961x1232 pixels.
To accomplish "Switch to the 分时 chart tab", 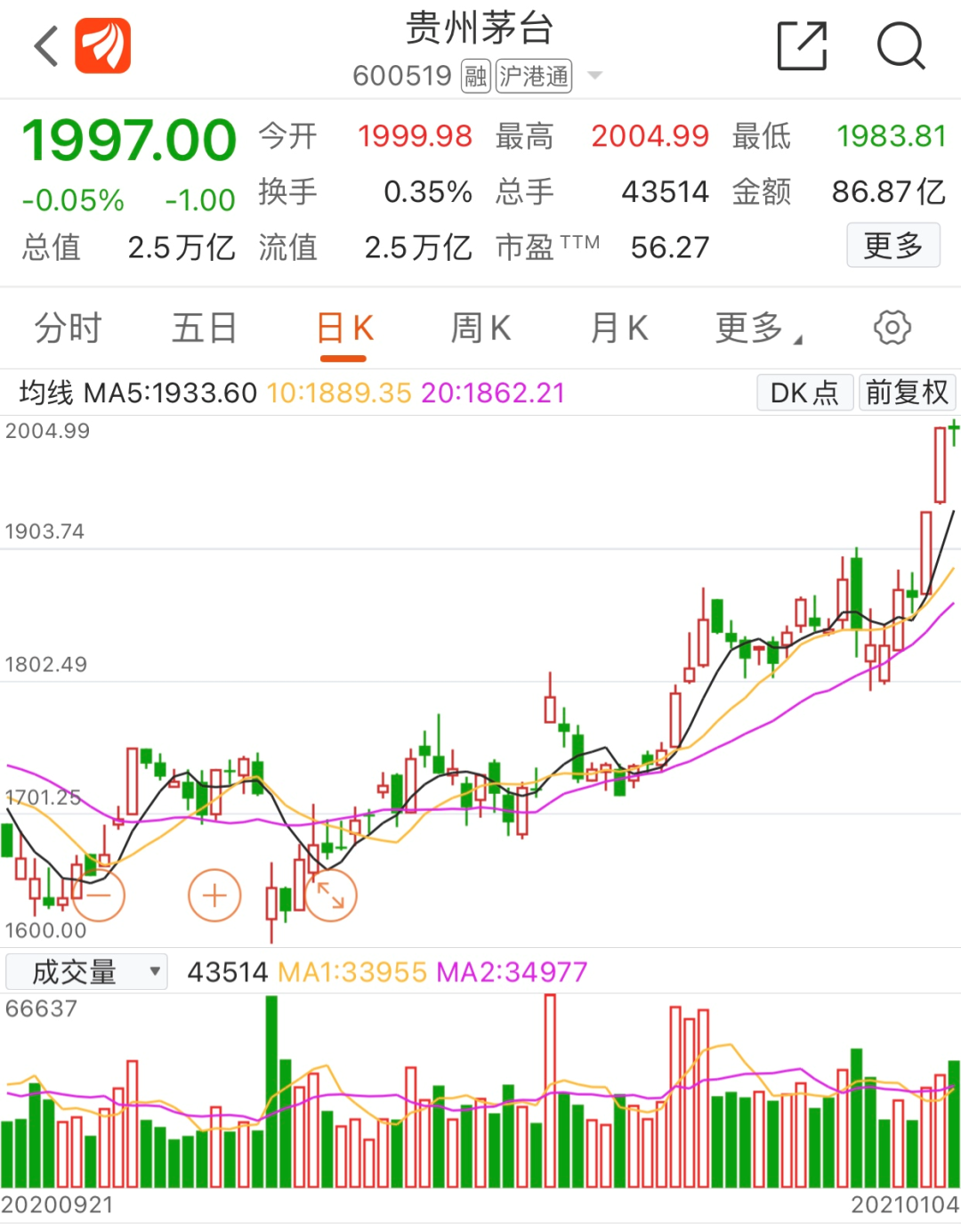I will click(x=68, y=328).
